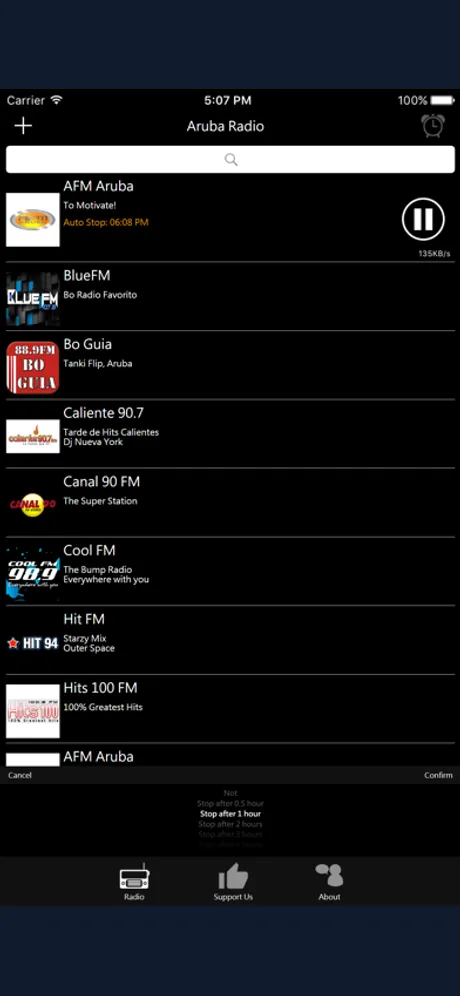
Task: Switch to the Radio tab
Action: point(134,882)
